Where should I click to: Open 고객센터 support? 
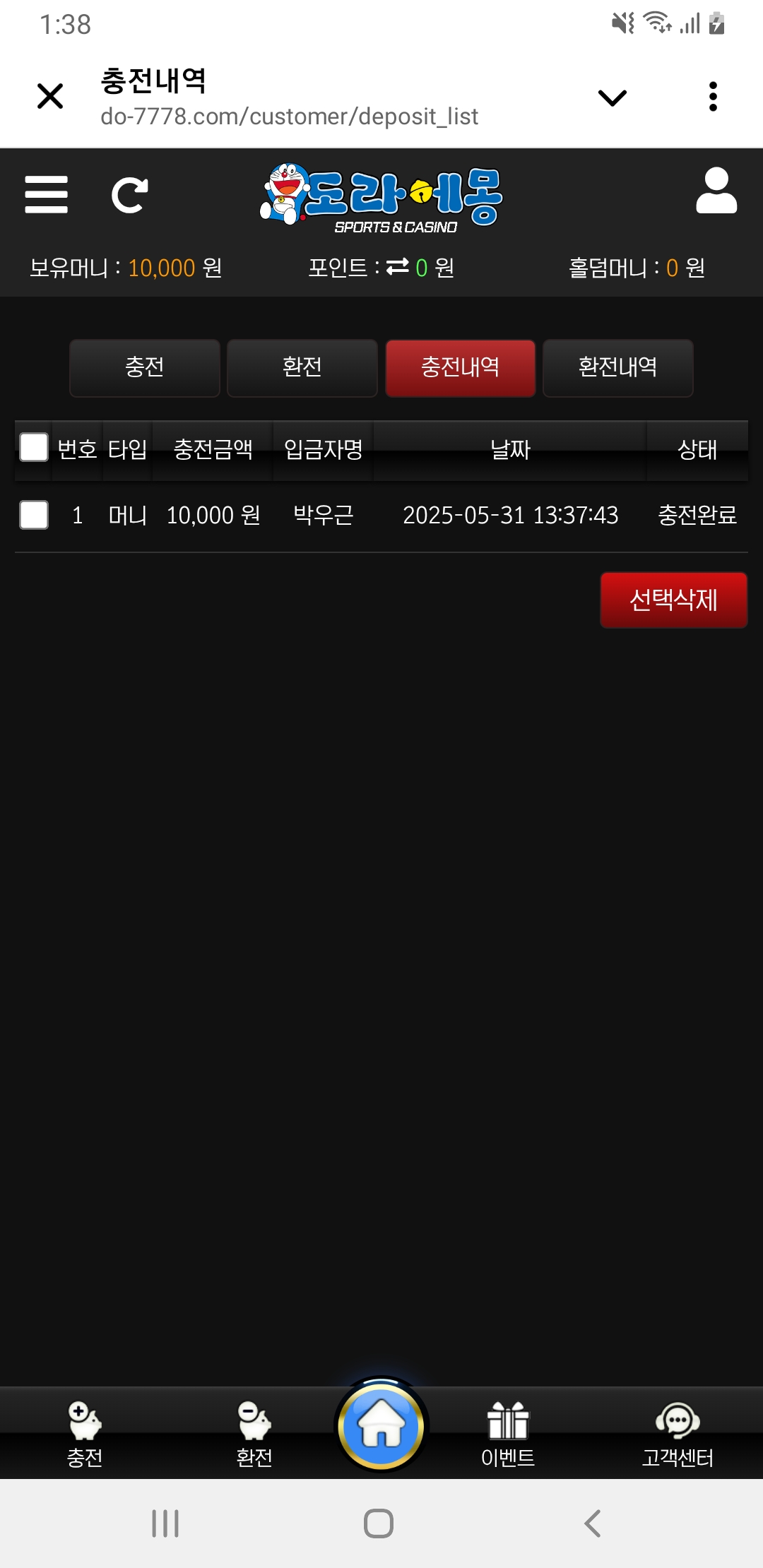point(678,1434)
